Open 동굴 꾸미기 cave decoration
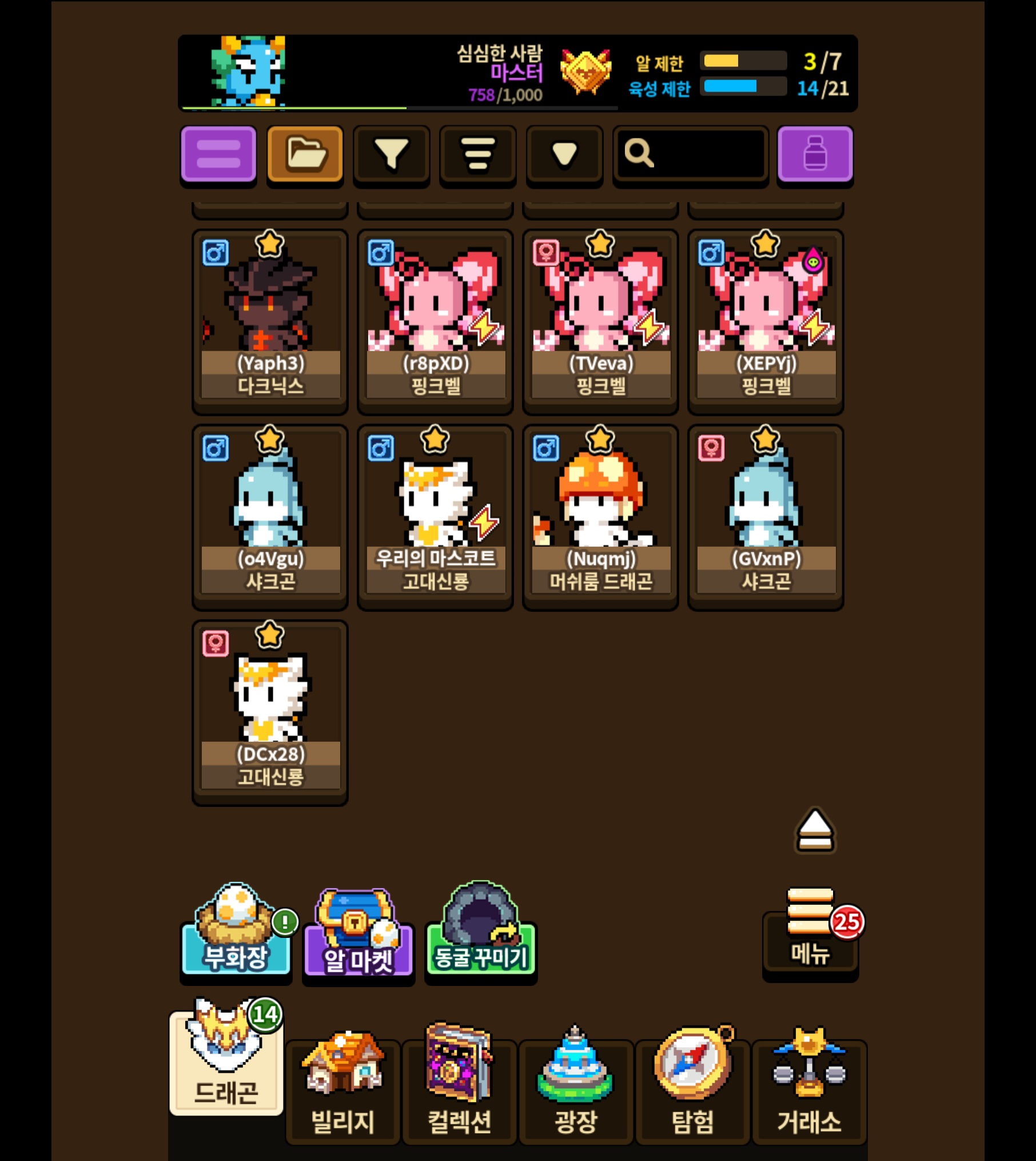Viewport: 1036px width, 1161px height. click(x=481, y=933)
